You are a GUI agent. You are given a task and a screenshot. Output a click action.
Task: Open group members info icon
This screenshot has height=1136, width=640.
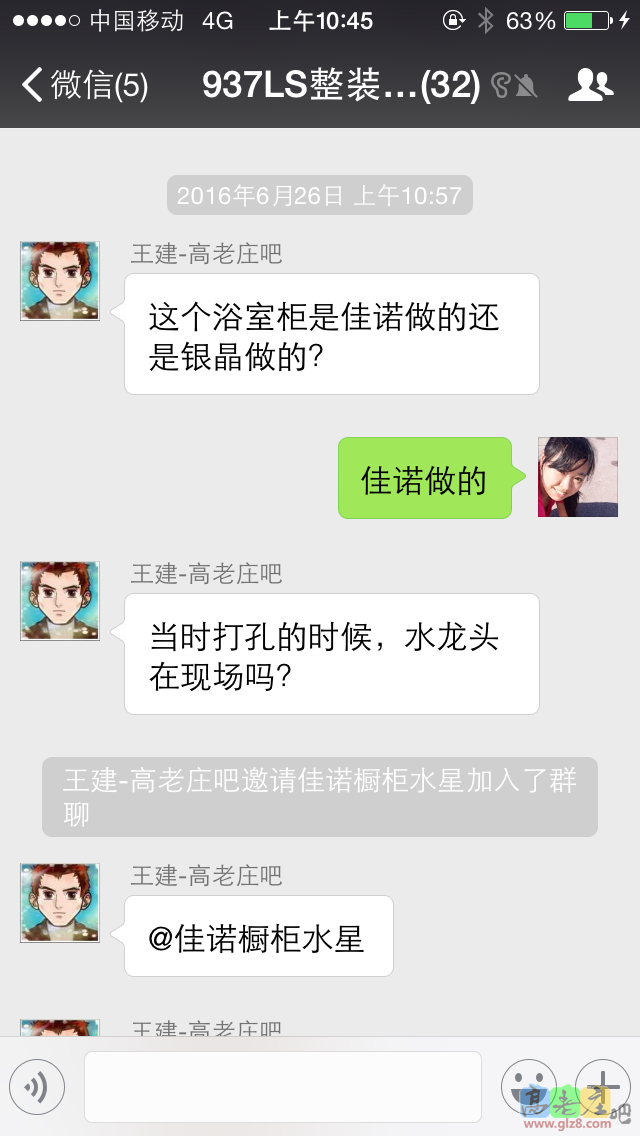(590, 85)
